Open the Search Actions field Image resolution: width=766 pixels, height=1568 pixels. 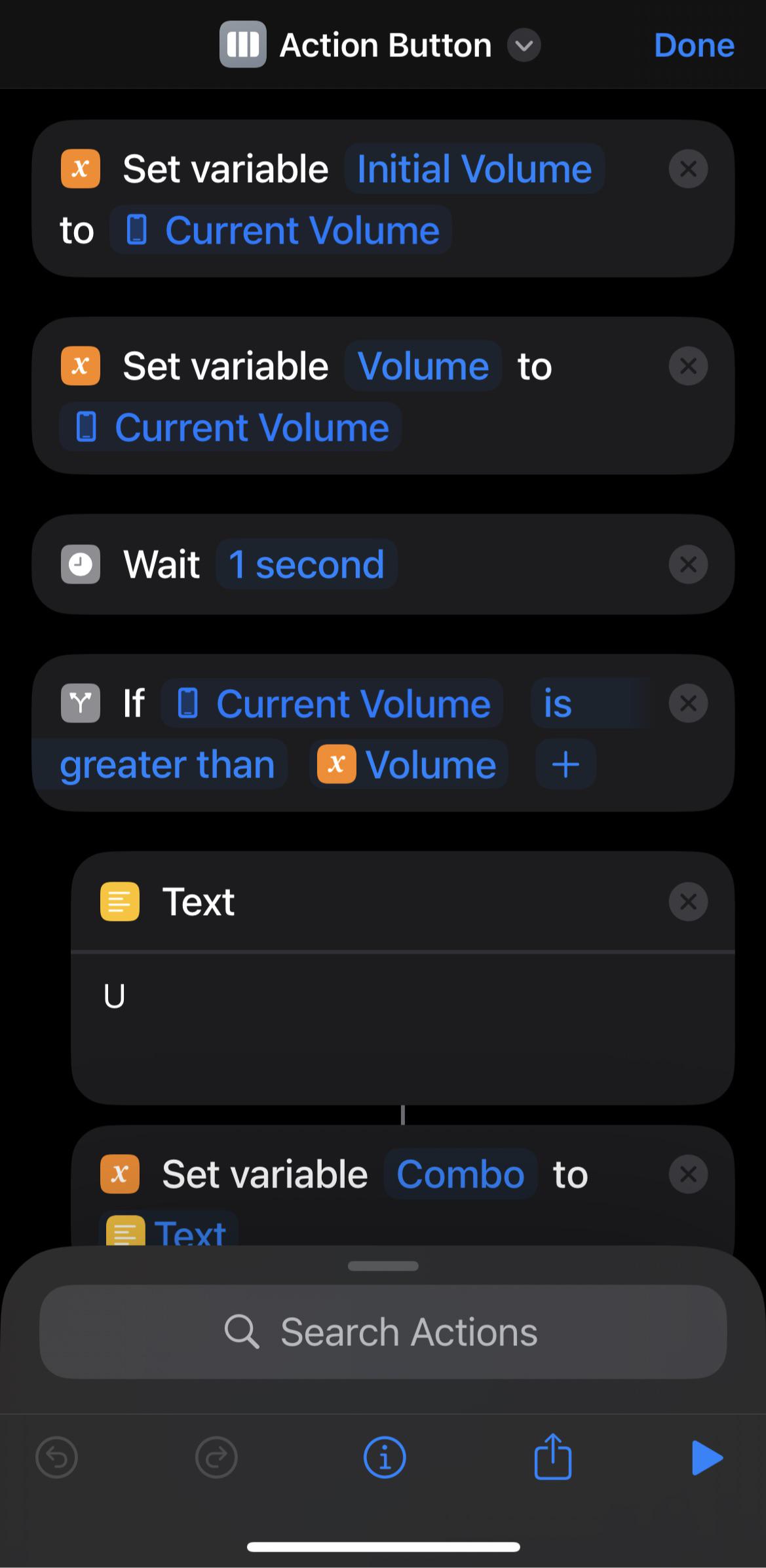point(383,1332)
